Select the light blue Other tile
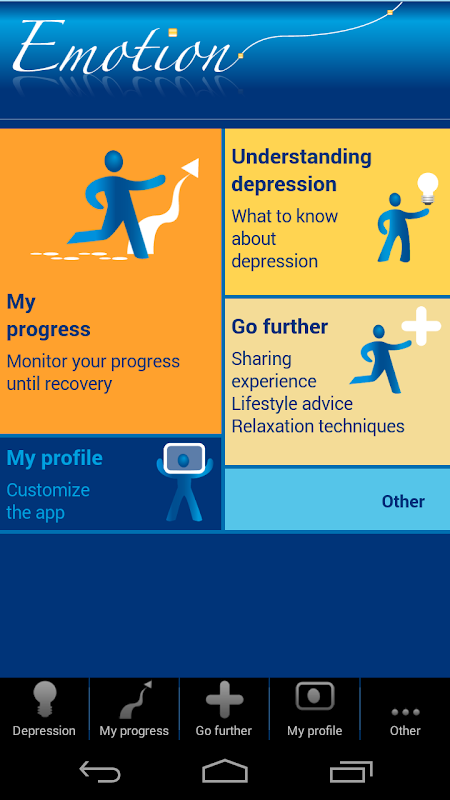 pyautogui.click(x=337, y=499)
